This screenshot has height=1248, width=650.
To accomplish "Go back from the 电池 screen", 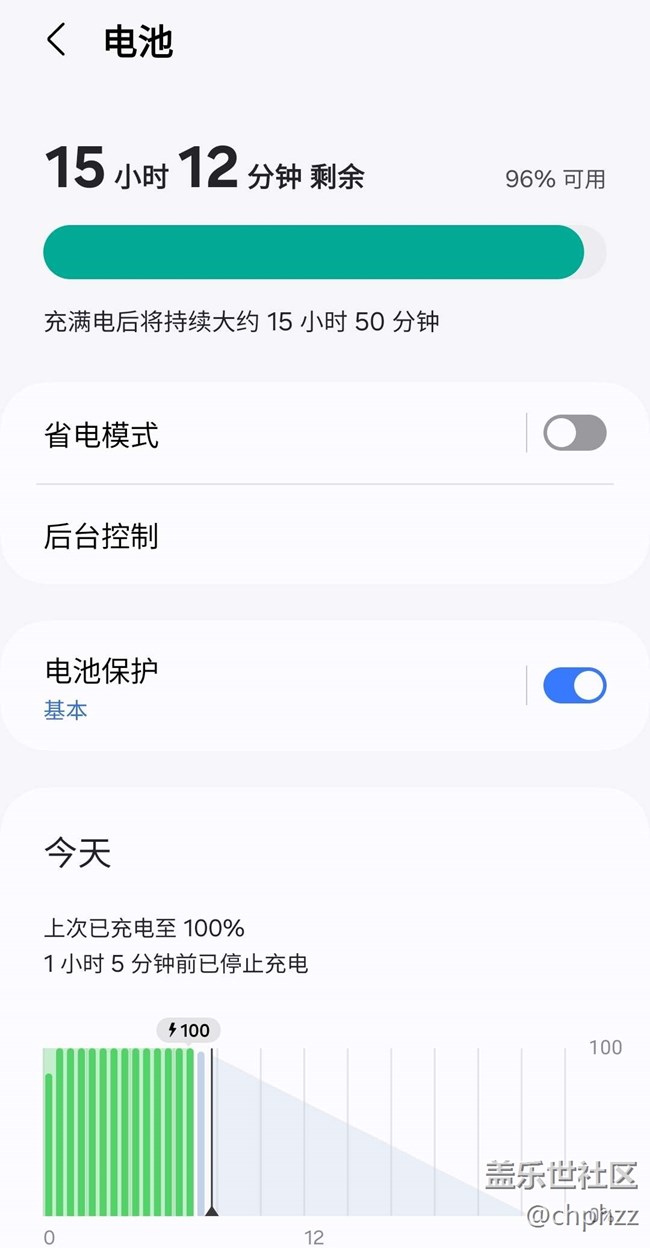I will pos(56,41).
